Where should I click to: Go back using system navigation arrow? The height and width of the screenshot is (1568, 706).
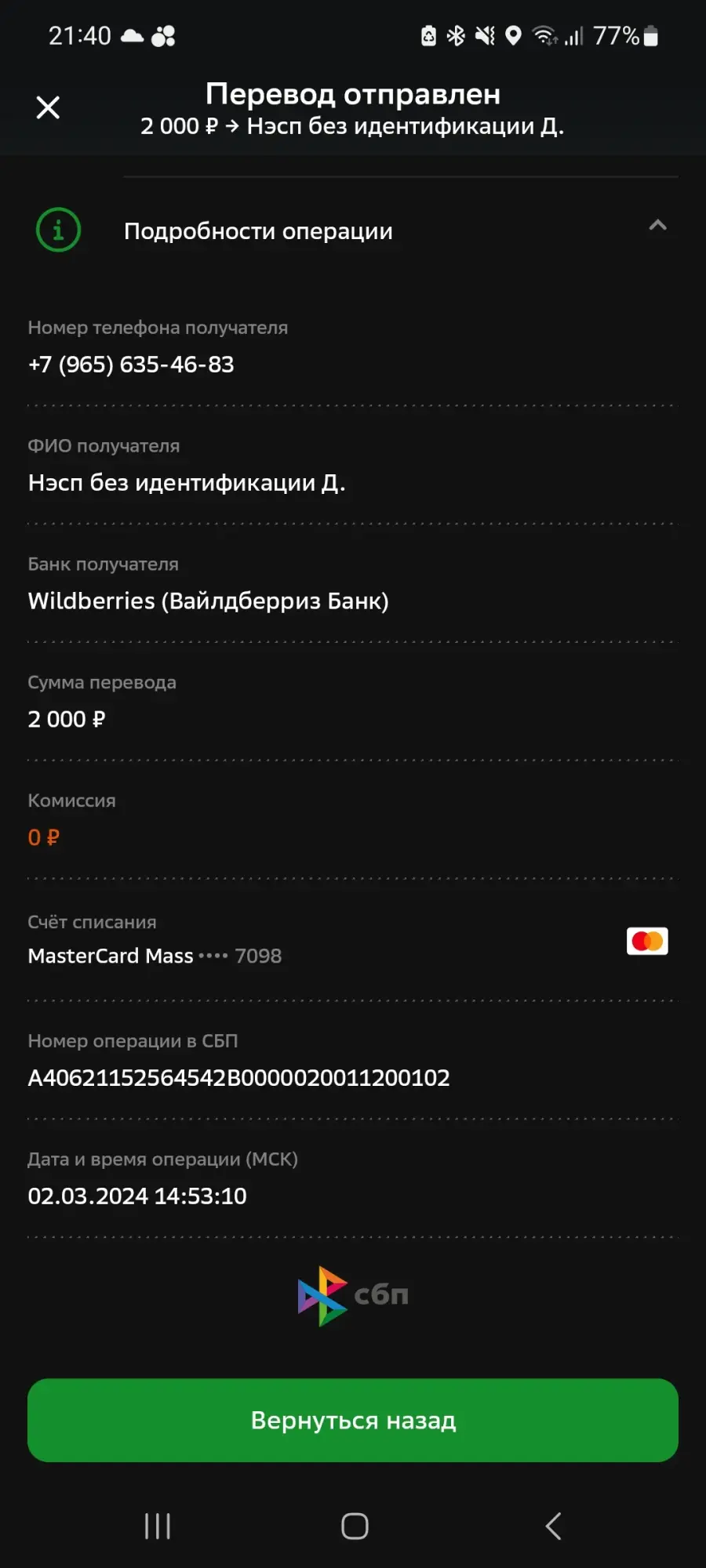pos(554,1526)
